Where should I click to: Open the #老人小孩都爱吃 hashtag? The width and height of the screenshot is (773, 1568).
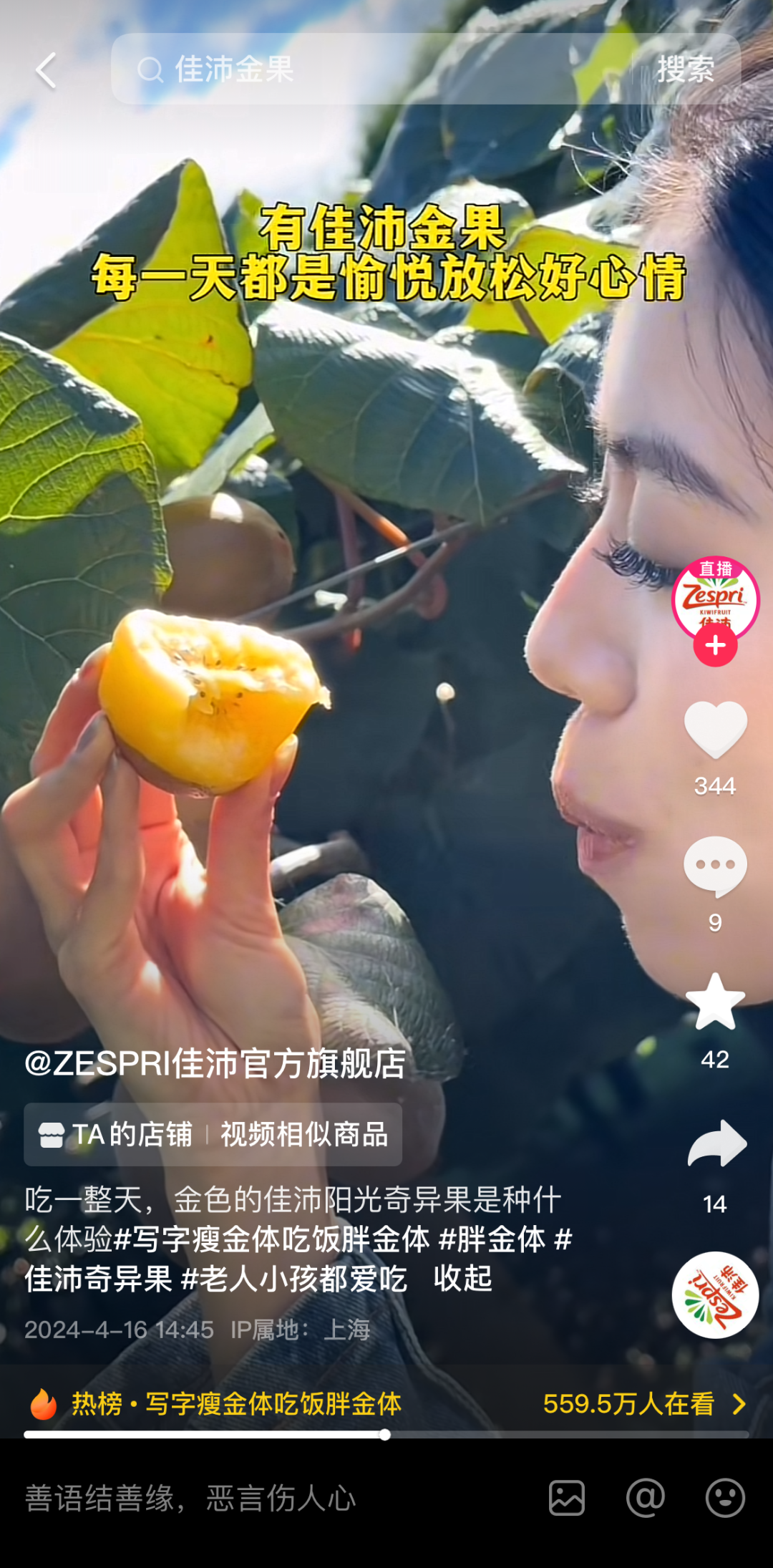pos(294,1279)
